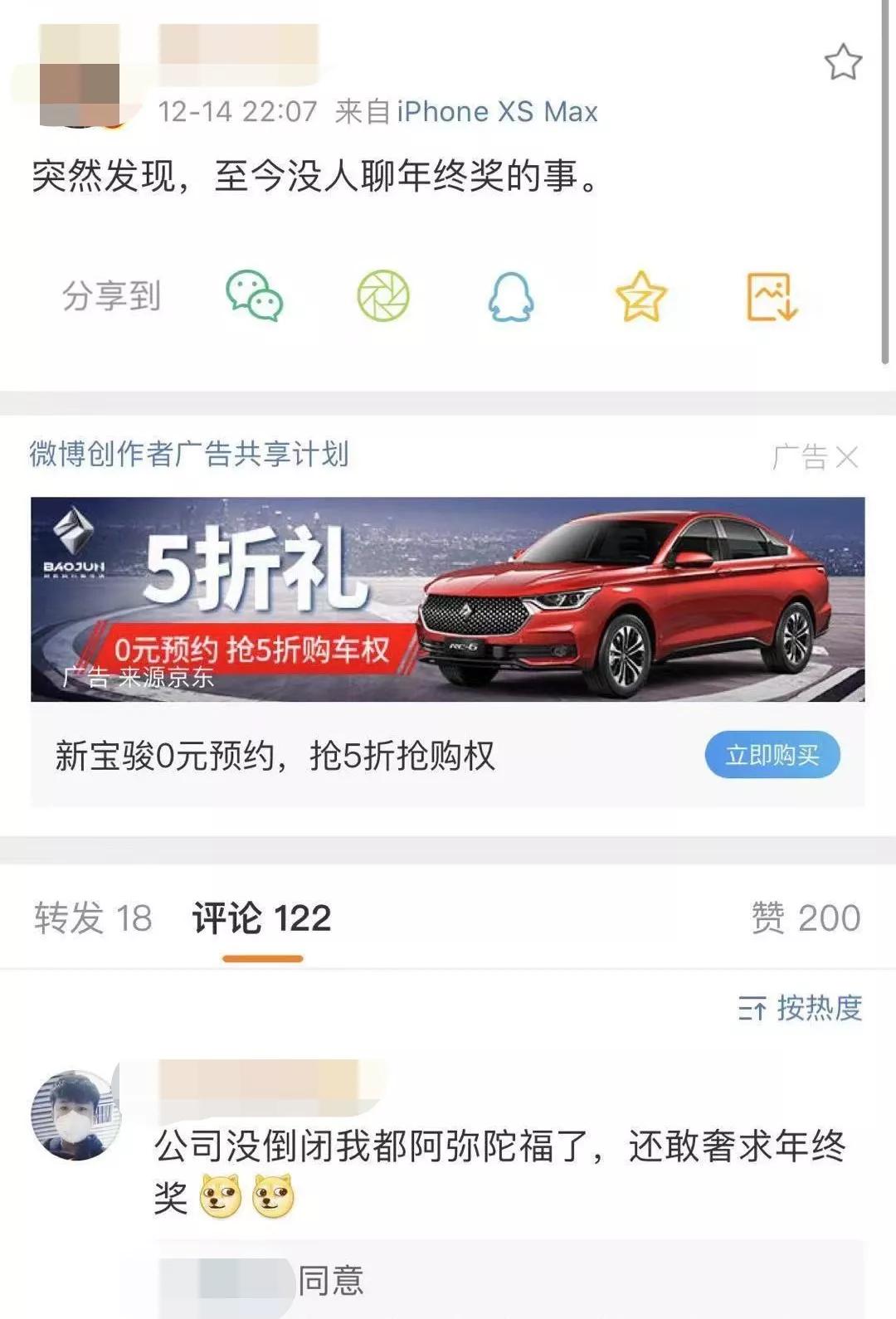
Task: Open the iPhone XS Max source link
Action: click(497, 111)
